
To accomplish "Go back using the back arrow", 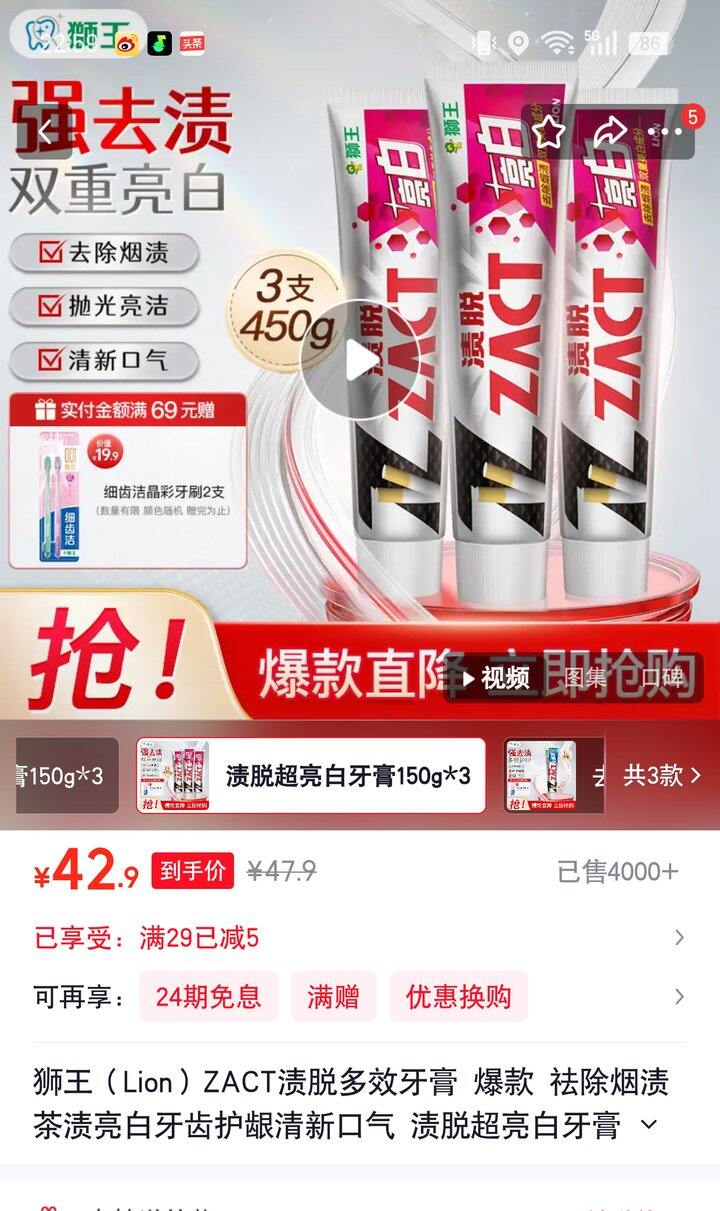I will tap(44, 131).
